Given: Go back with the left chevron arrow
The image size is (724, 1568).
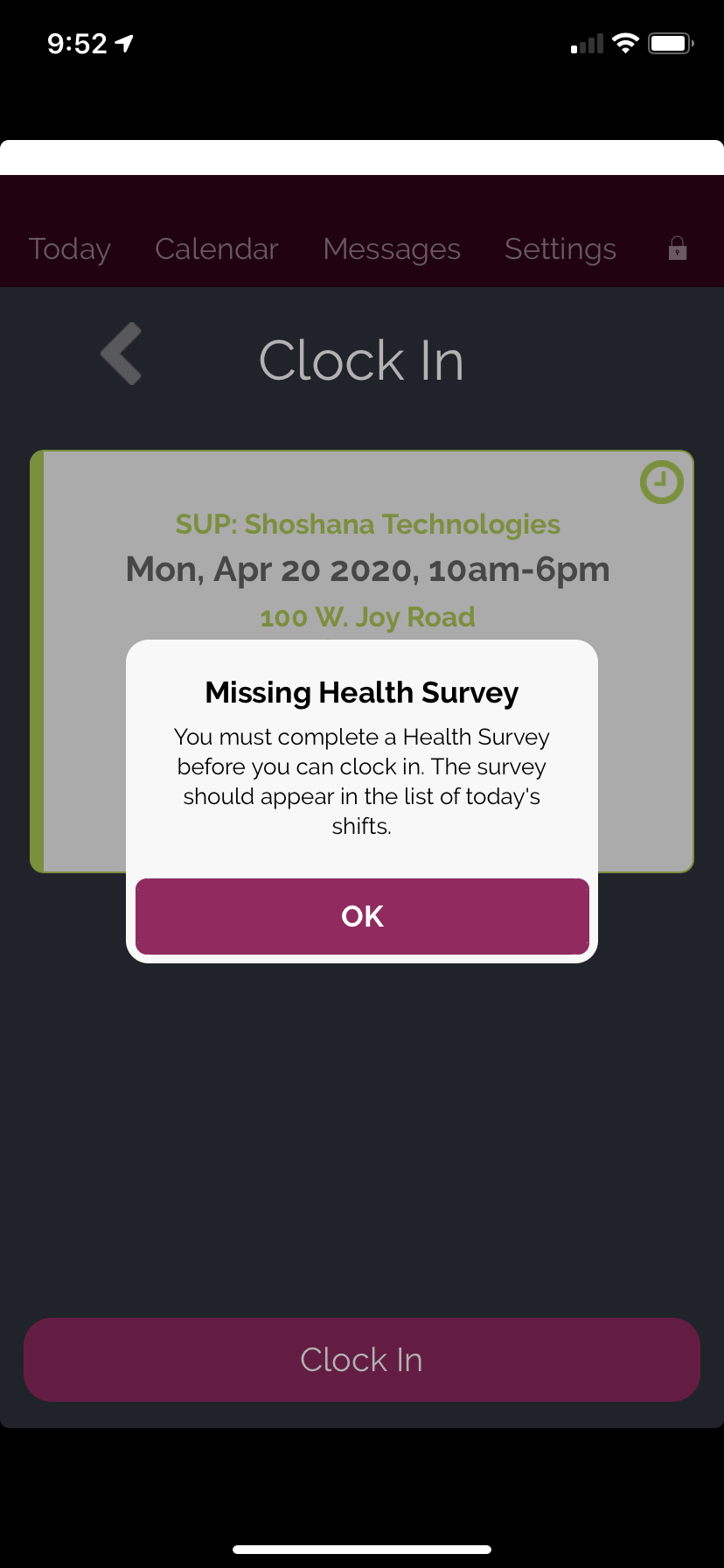Looking at the screenshot, I should [122, 353].
